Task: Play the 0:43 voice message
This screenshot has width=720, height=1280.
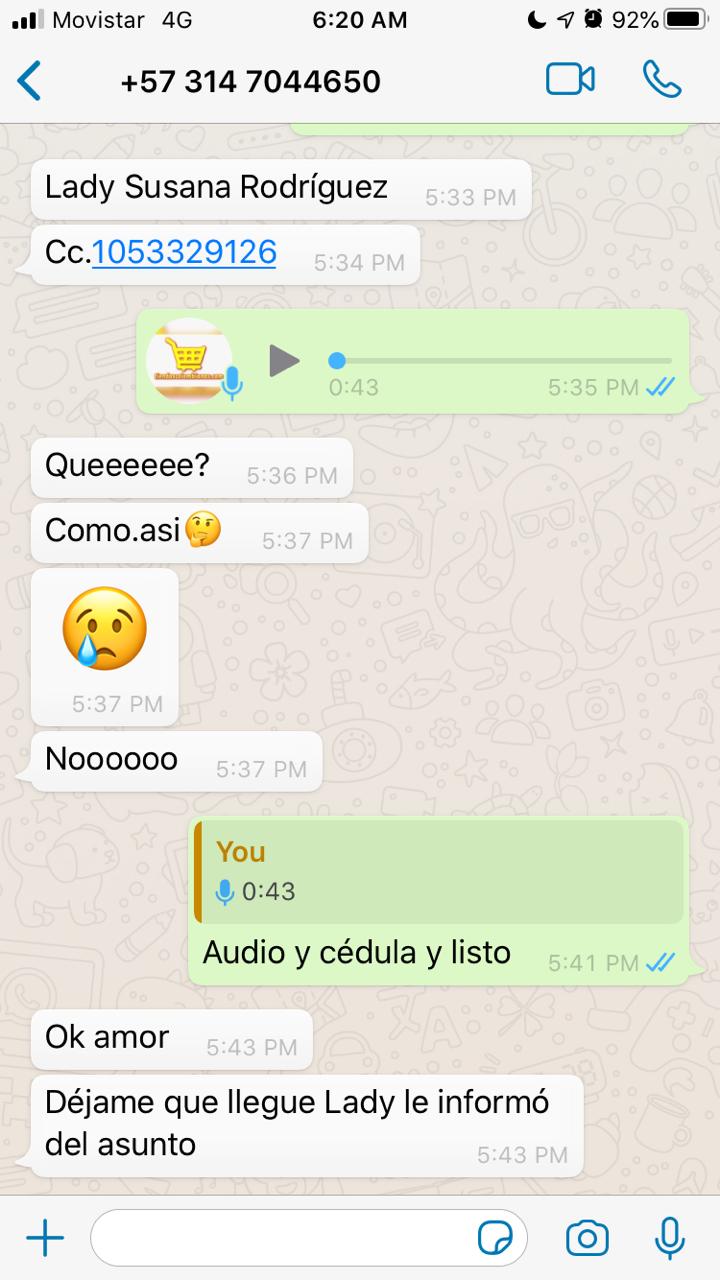Action: pos(284,360)
